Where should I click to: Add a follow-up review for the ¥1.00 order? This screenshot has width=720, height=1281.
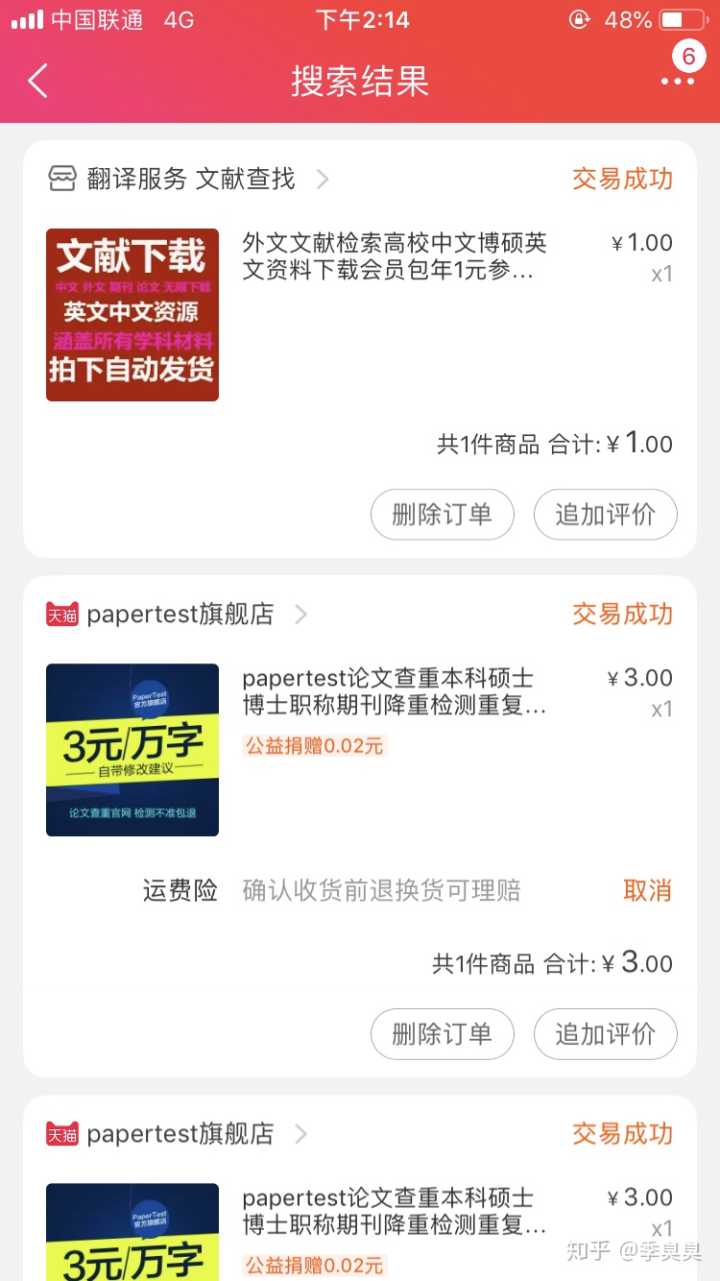pyautogui.click(x=605, y=514)
